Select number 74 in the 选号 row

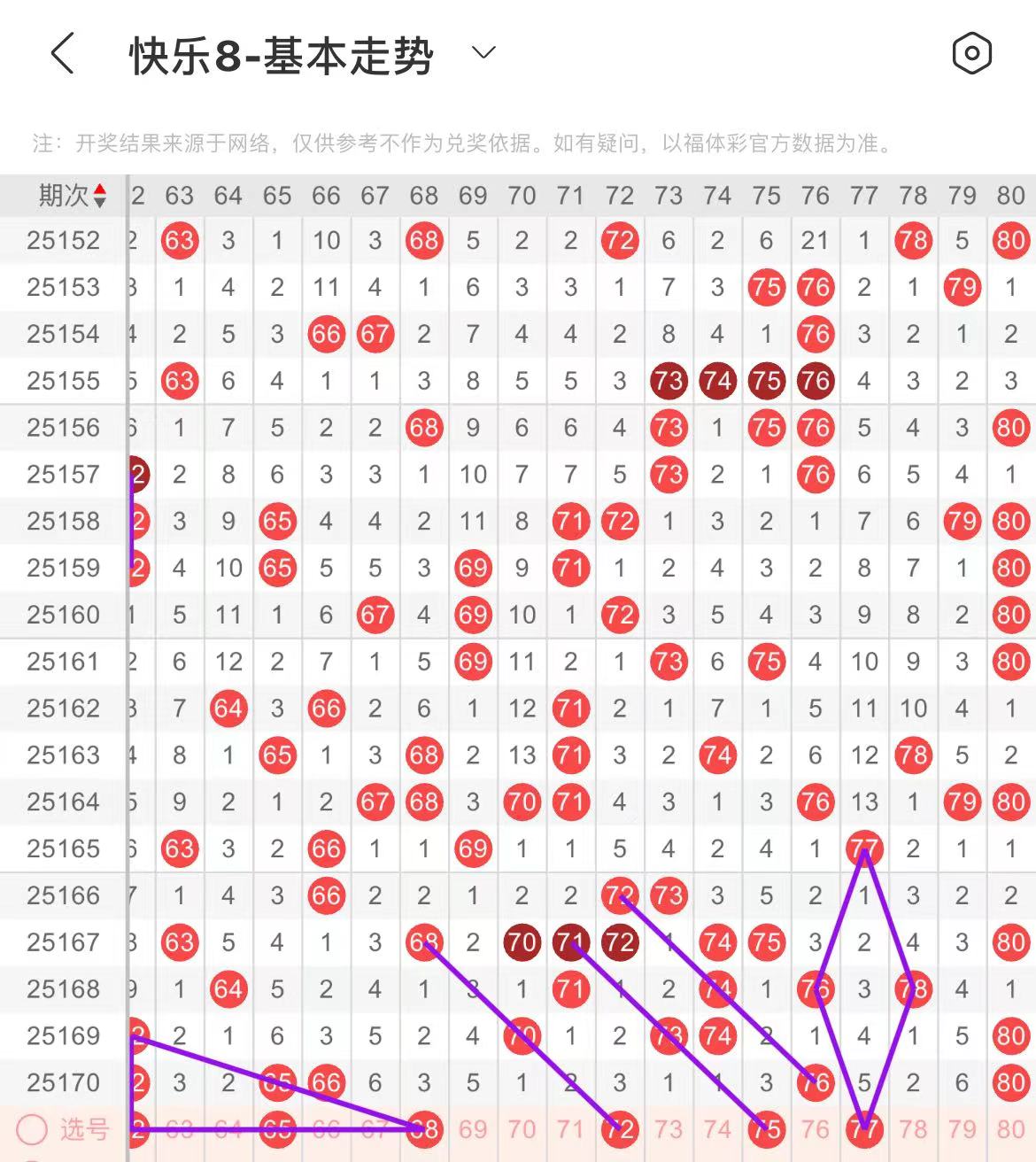tap(717, 1129)
